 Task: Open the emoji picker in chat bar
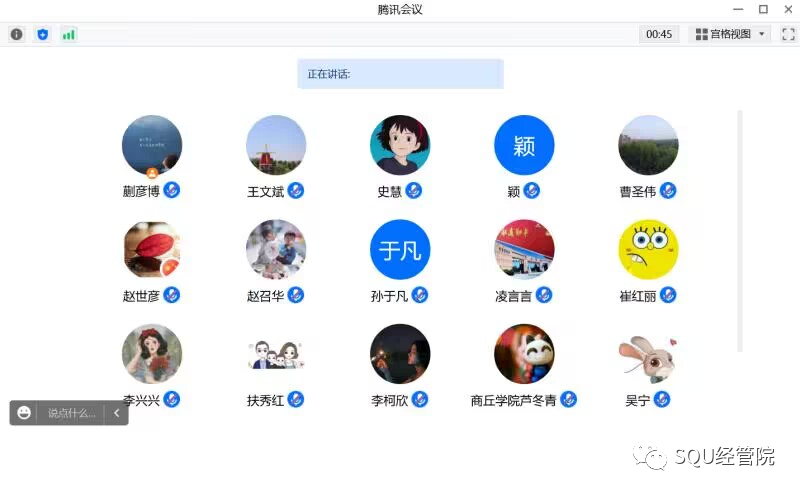pyautogui.click(x=24, y=412)
